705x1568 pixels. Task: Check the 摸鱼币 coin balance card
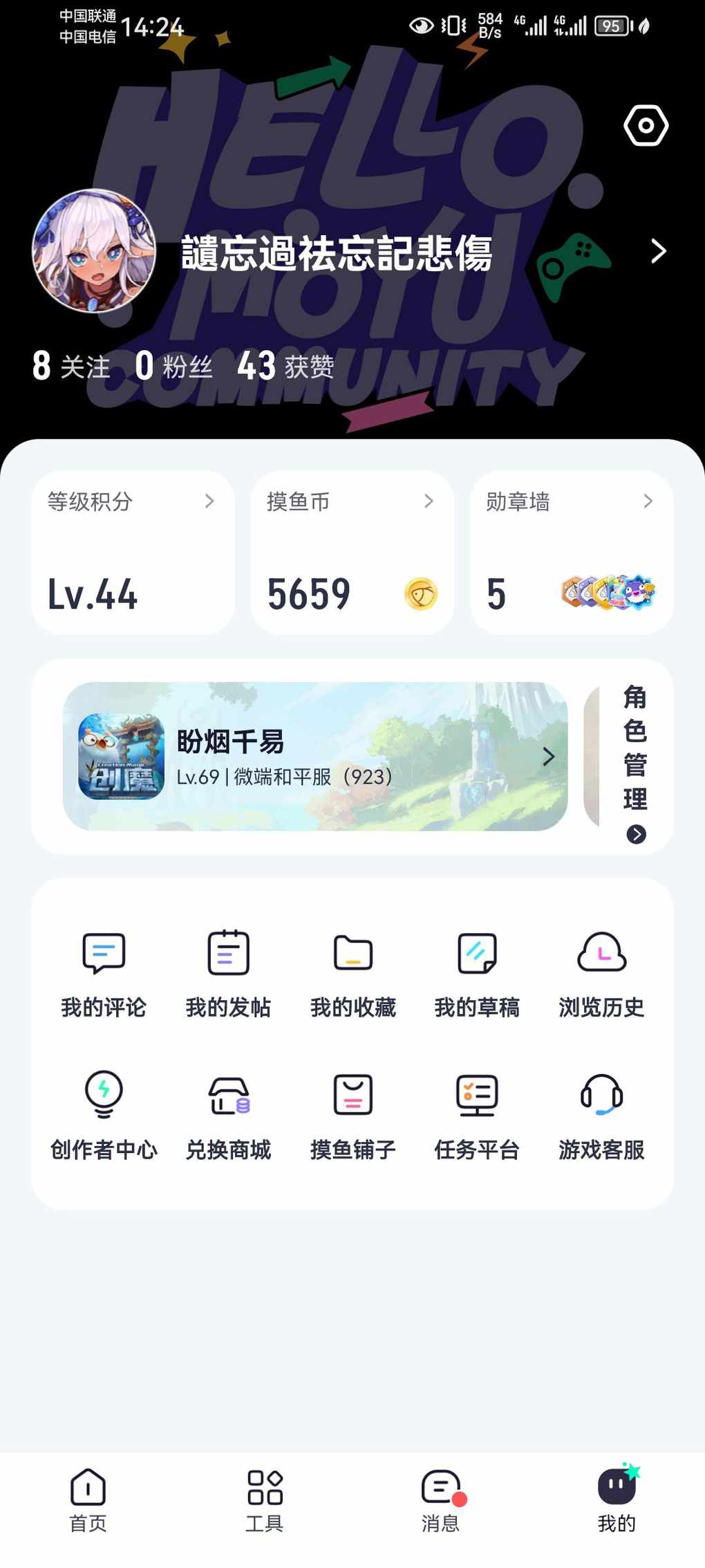[352, 552]
